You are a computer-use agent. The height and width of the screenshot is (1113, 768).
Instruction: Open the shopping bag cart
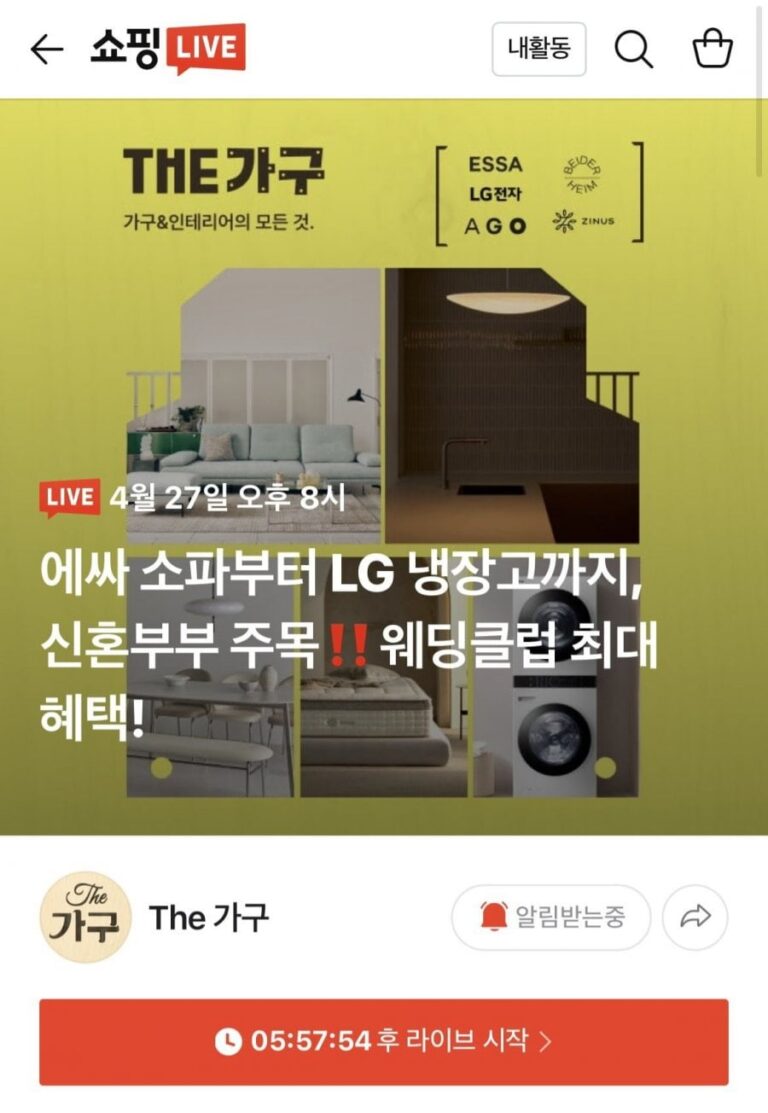pos(712,49)
